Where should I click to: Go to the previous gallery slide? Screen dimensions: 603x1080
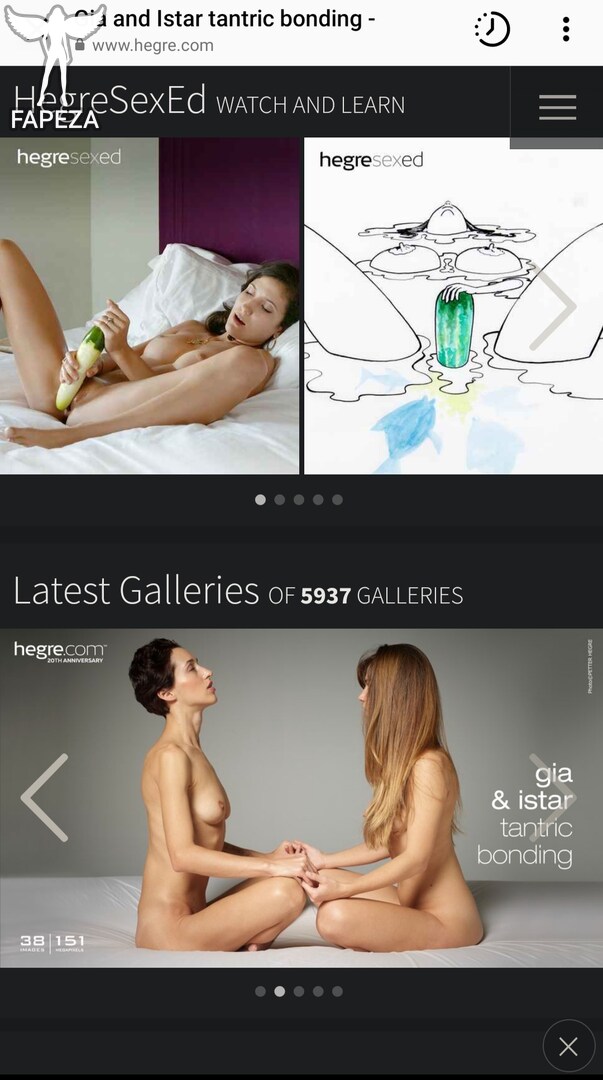45,797
